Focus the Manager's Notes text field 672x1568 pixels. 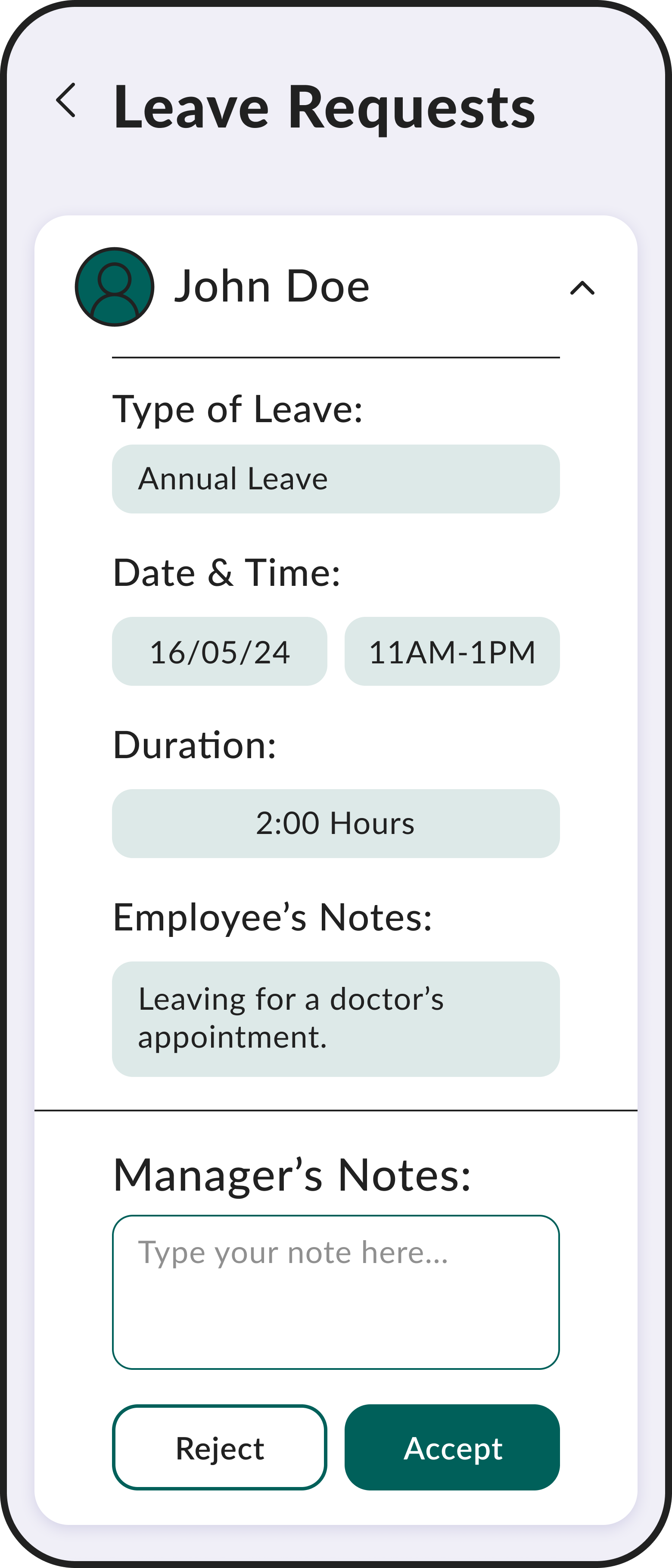[x=336, y=1291]
